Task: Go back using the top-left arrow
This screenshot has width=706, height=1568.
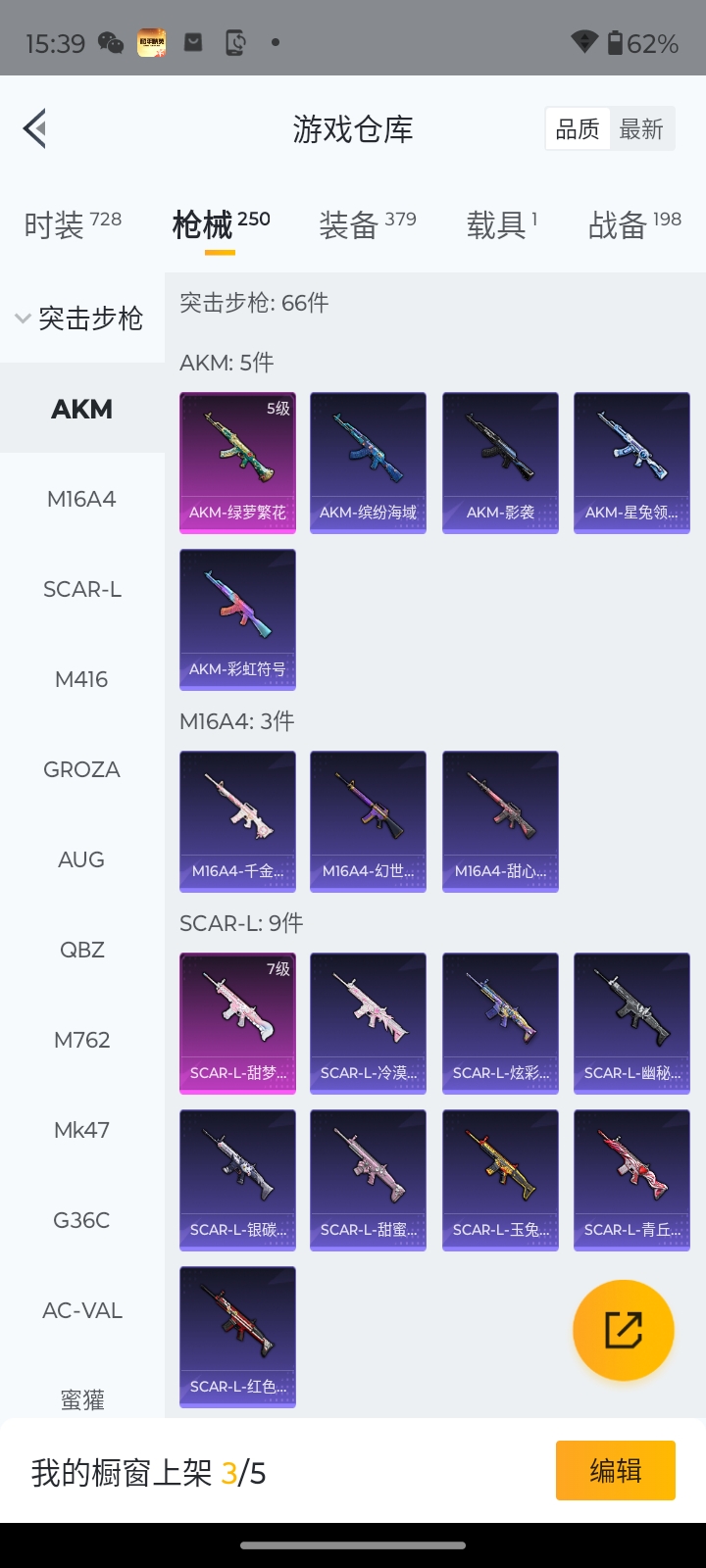Action: pyautogui.click(x=35, y=128)
